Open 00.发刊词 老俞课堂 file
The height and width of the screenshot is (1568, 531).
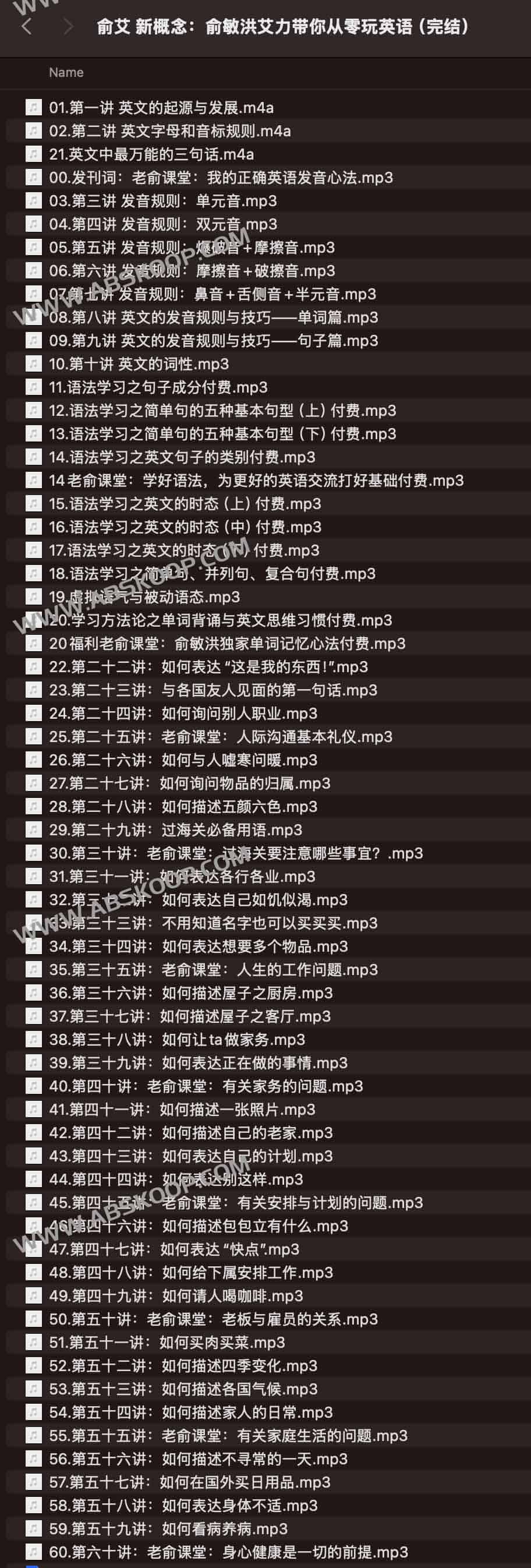point(221,178)
